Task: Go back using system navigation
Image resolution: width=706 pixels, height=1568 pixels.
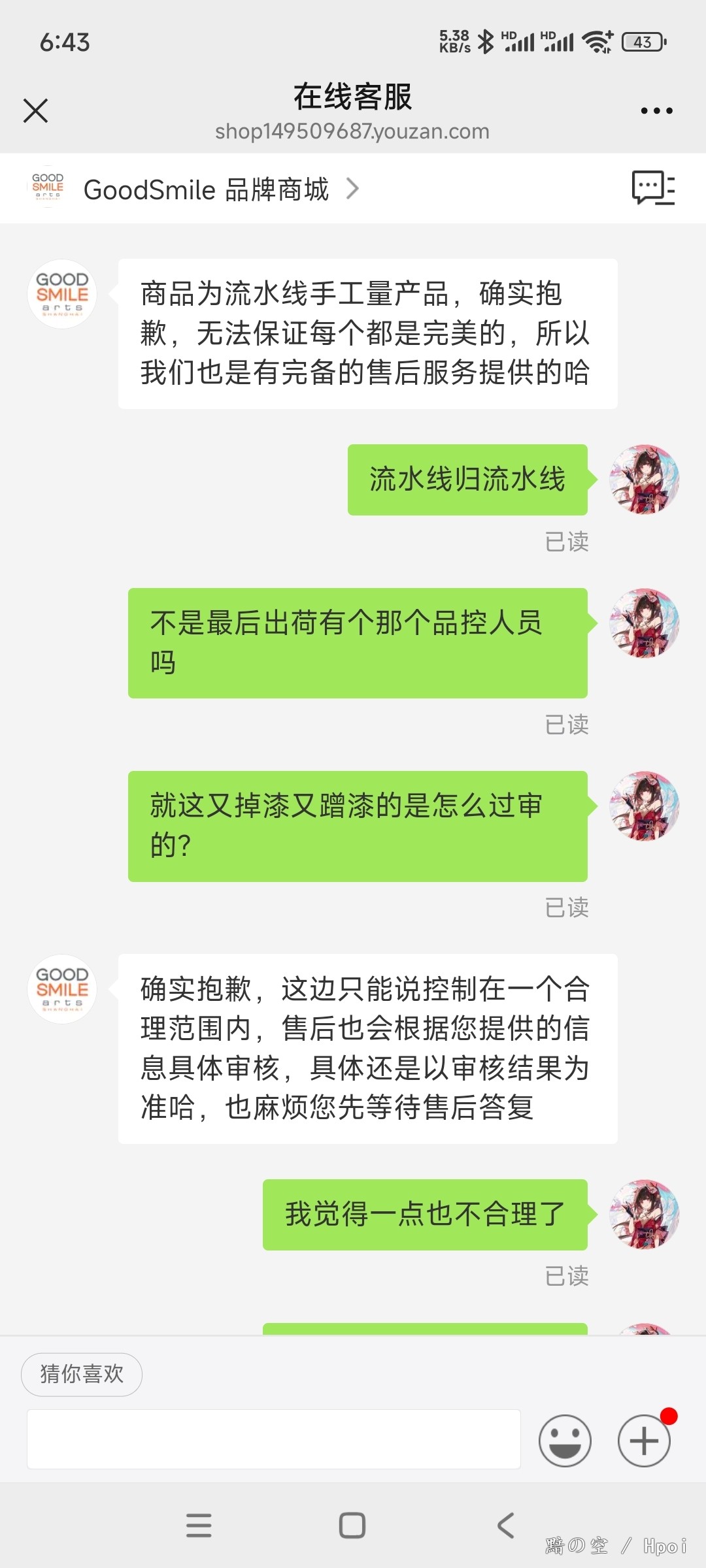Action: 505,1526
